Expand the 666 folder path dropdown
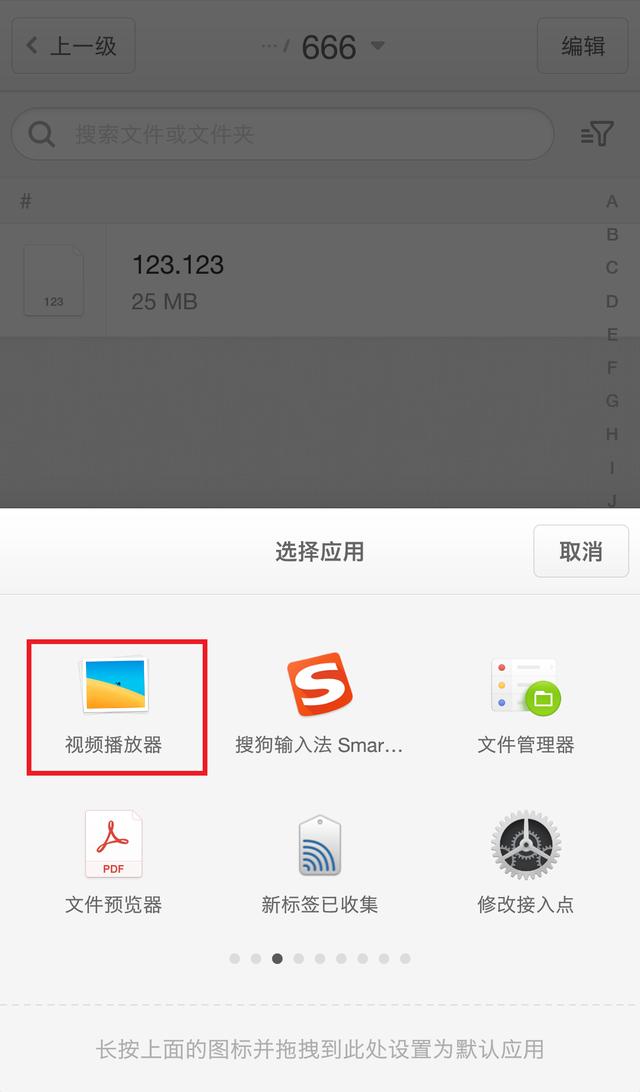The image size is (640, 1092). coord(377,47)
